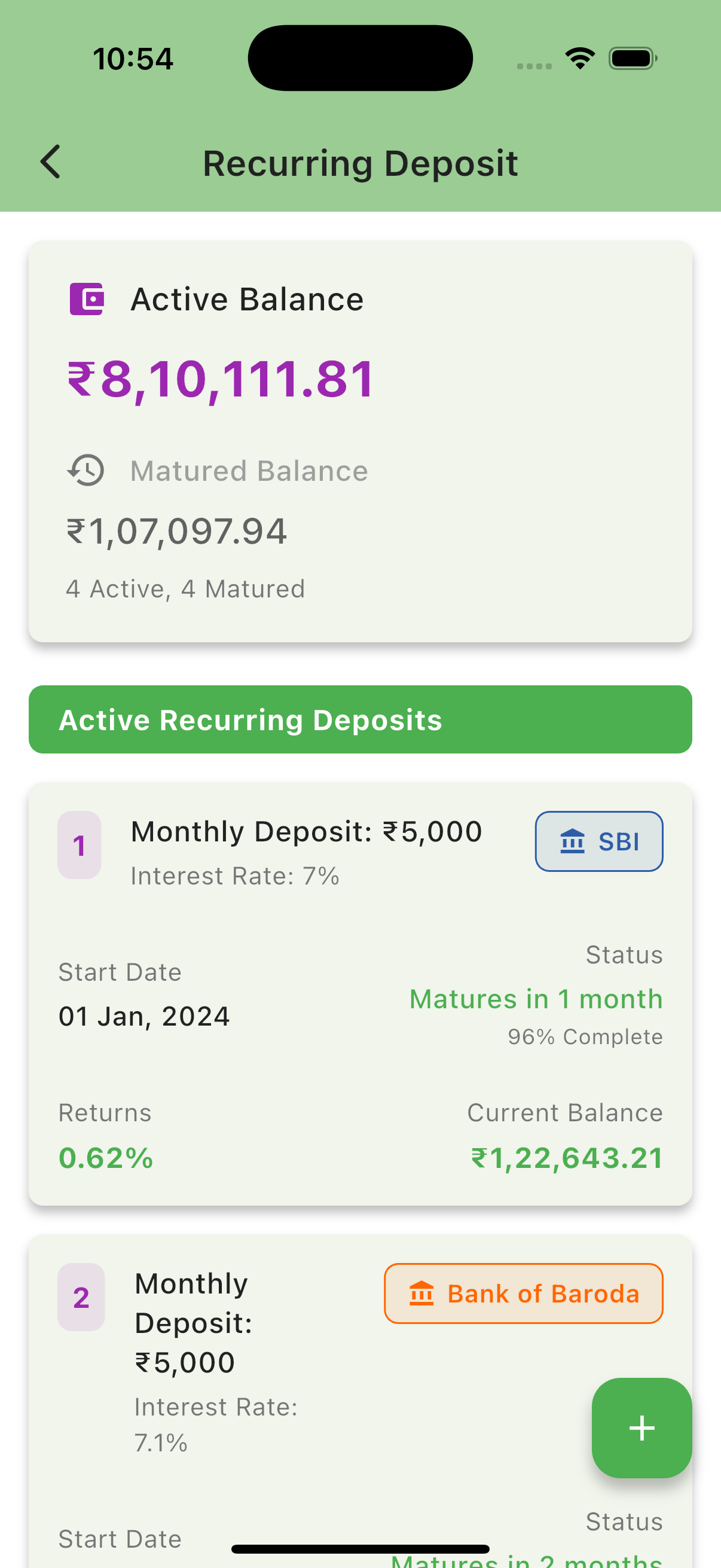Open the Recurring Deposit header title
The image size is (721, 1568).
pyautogui.click(x=360, y=163)
